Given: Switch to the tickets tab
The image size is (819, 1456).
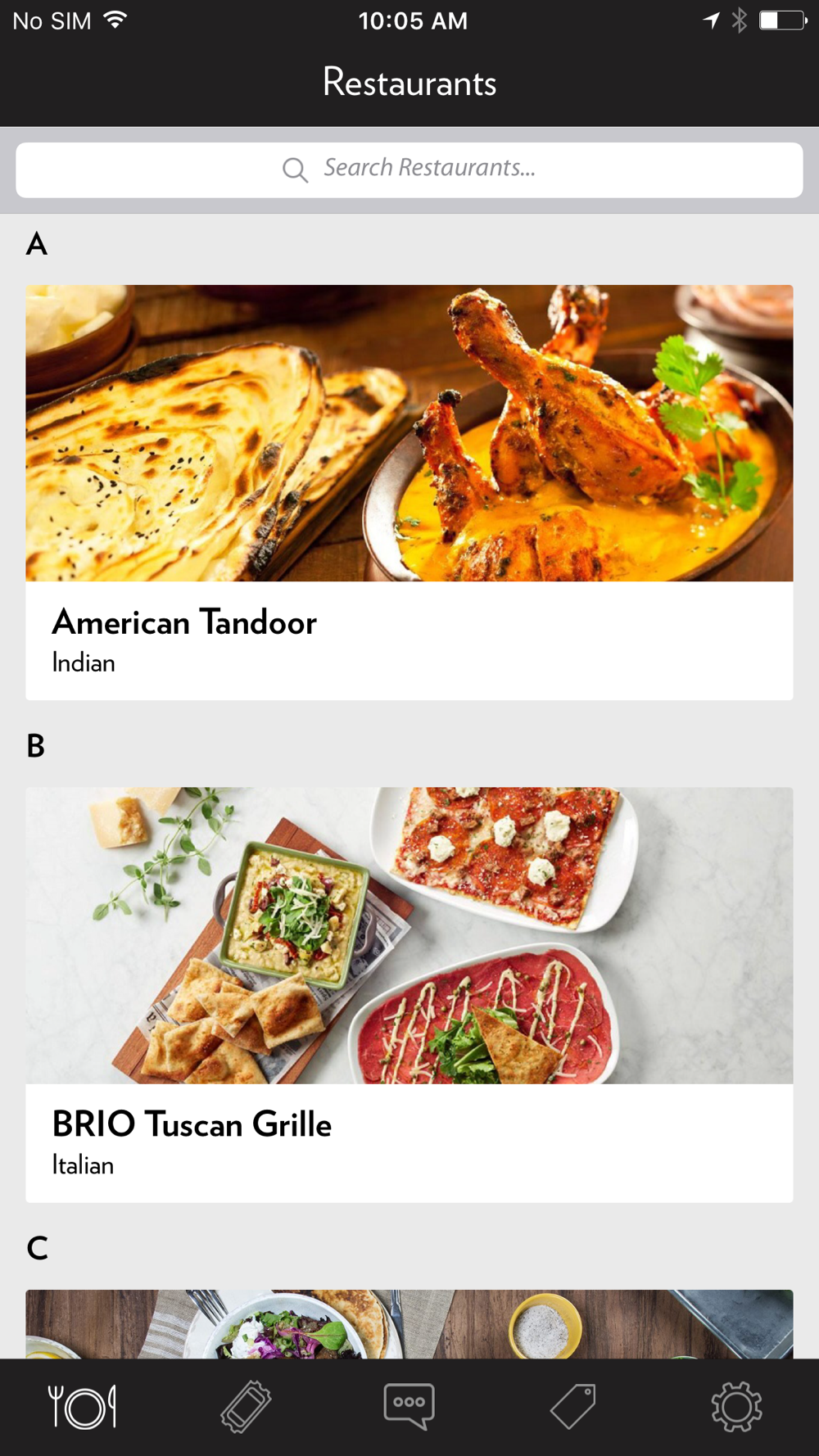Looking at the screenshot, I should click(x=246, y=1407).
